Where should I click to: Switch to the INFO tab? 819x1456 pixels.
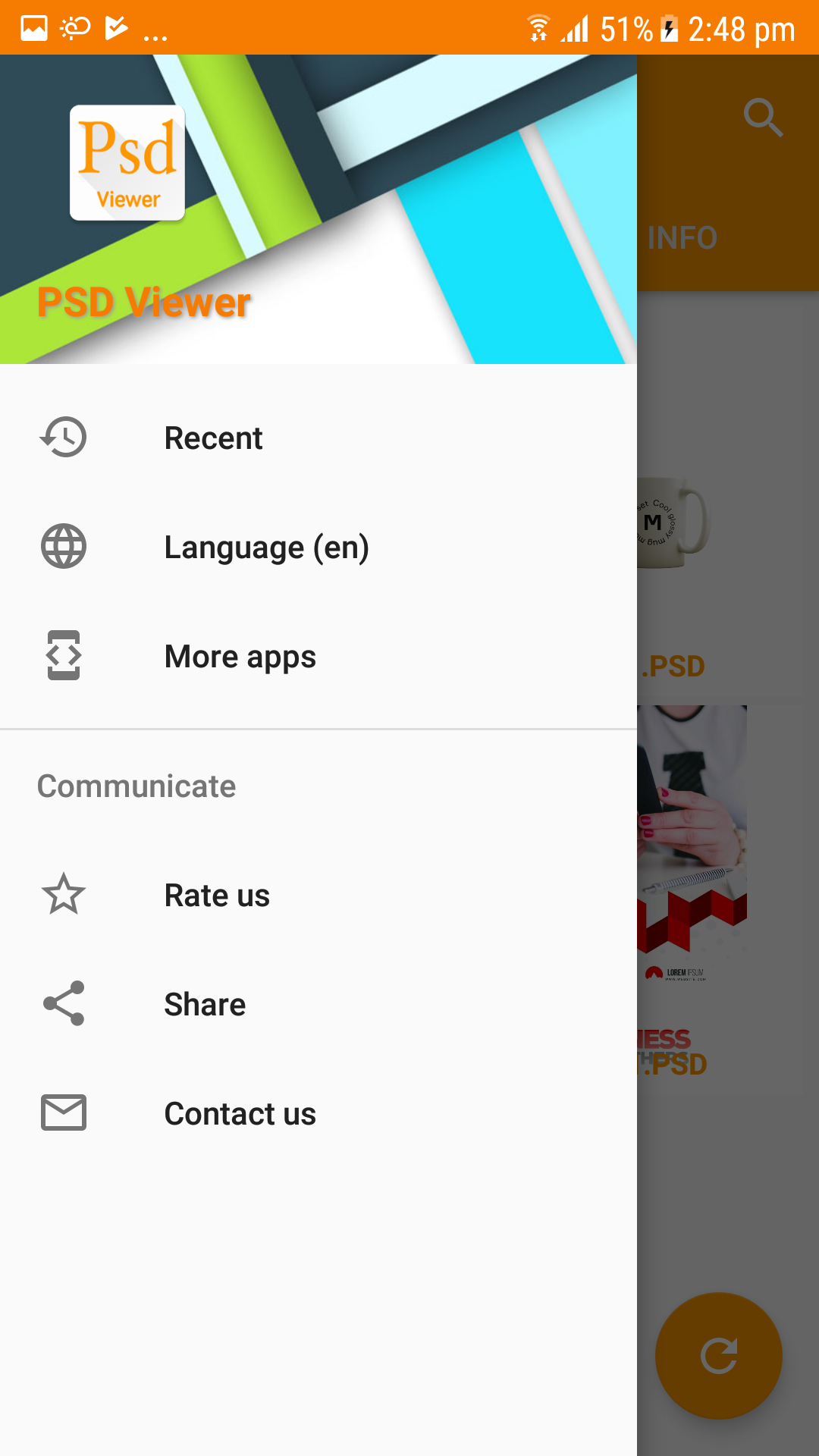click(682, 238)
